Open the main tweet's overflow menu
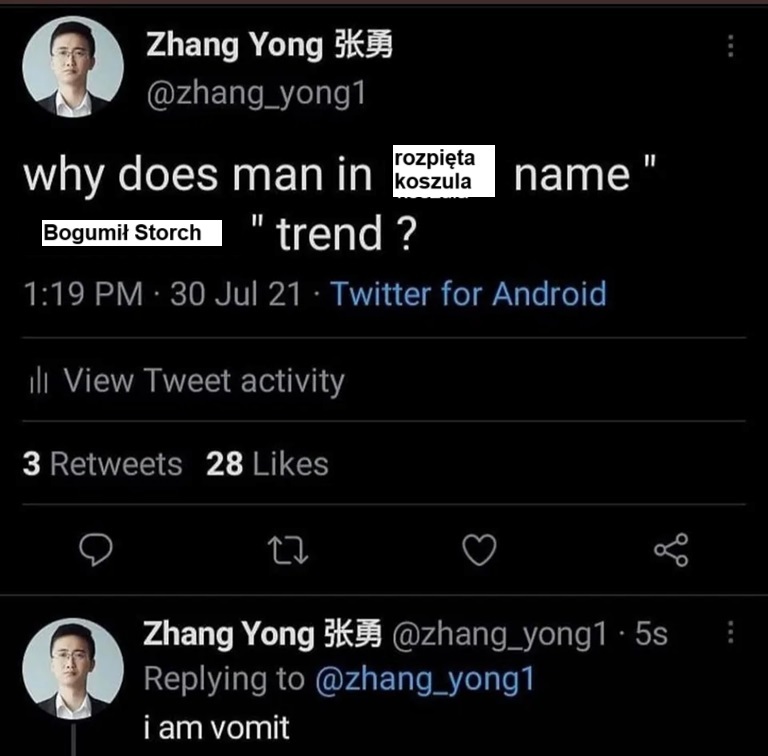This screenshot has width=768, height=756. (x=731, y=46)
